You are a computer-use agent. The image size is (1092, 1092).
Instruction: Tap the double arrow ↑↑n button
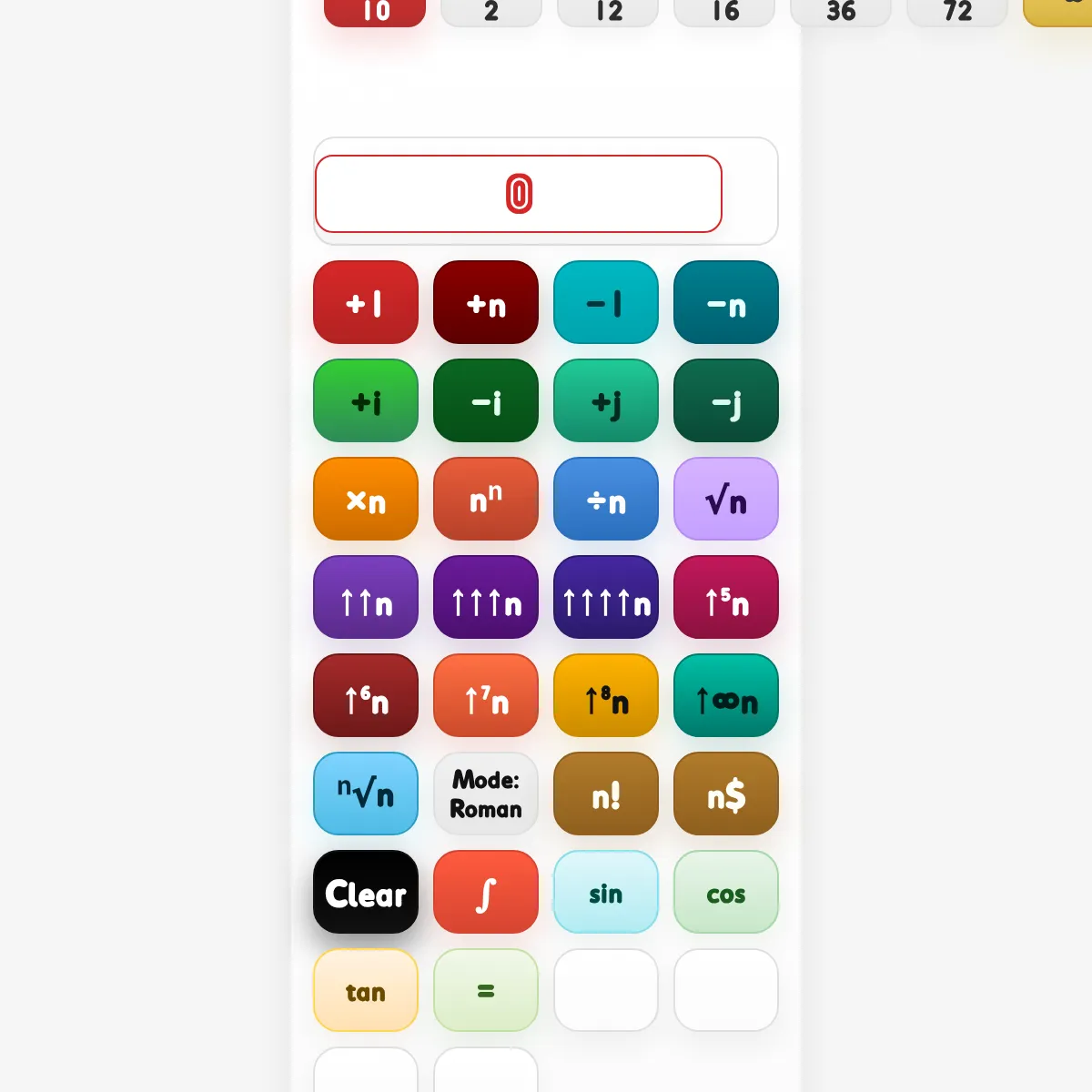coord(366,597)
